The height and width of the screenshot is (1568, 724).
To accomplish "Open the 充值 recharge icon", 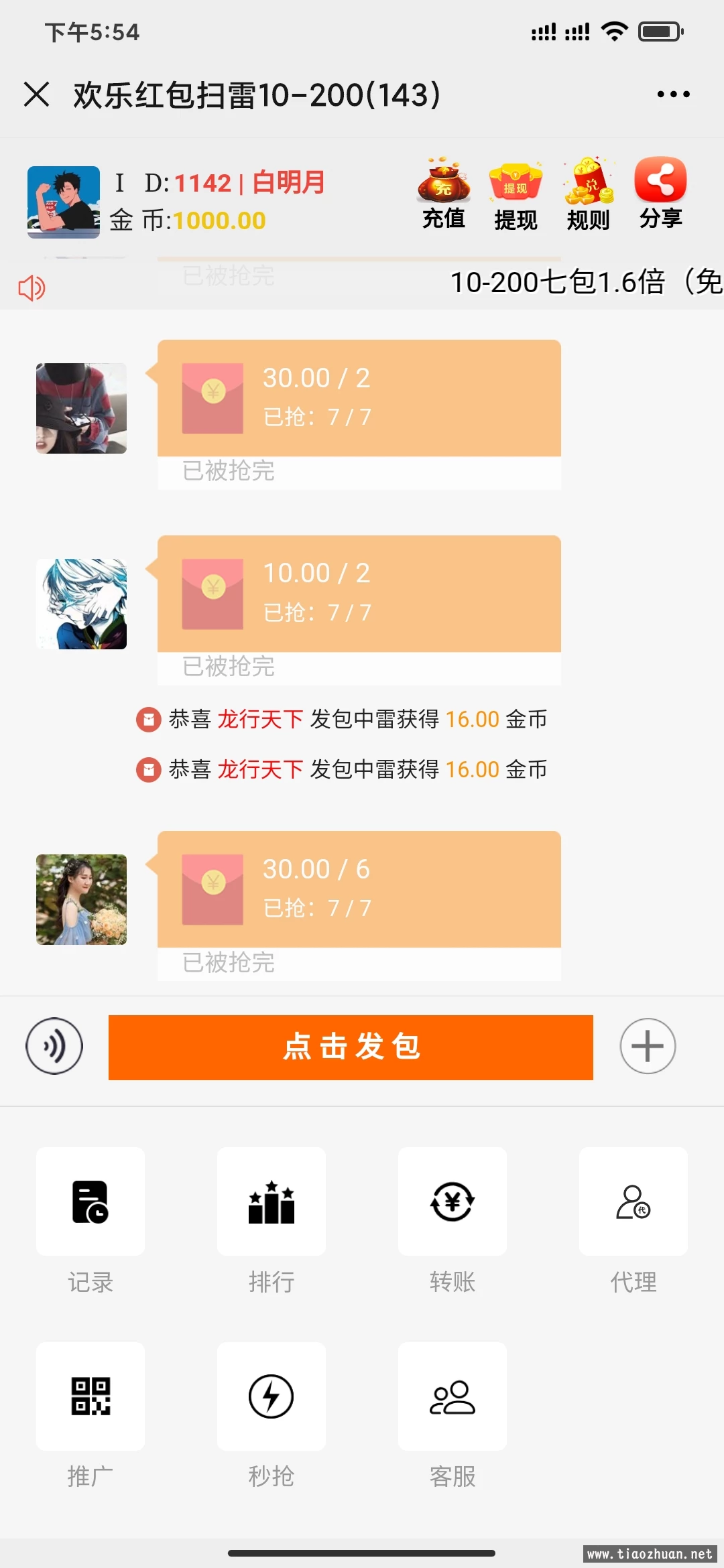I will 443,192.
